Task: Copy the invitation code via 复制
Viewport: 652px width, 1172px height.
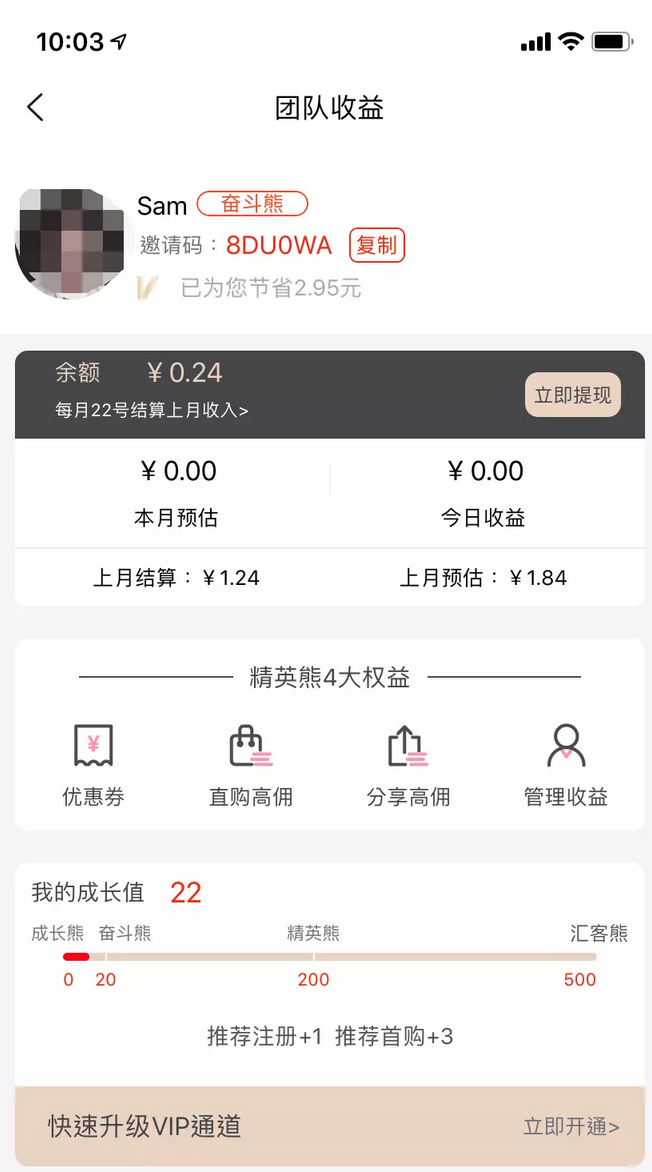Action: pos(377,245)
